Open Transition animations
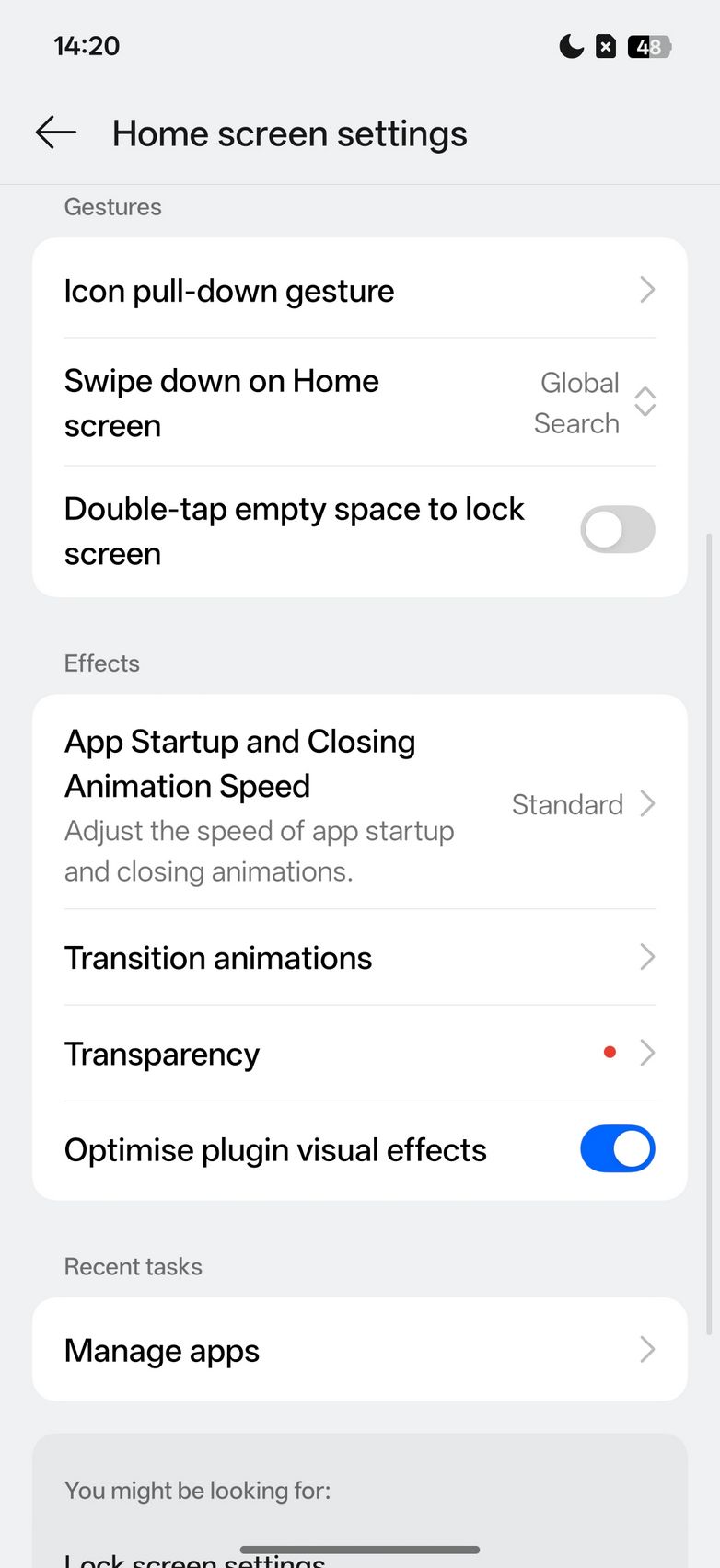This screenshot has width=720, height=1568. coord(359,958)
